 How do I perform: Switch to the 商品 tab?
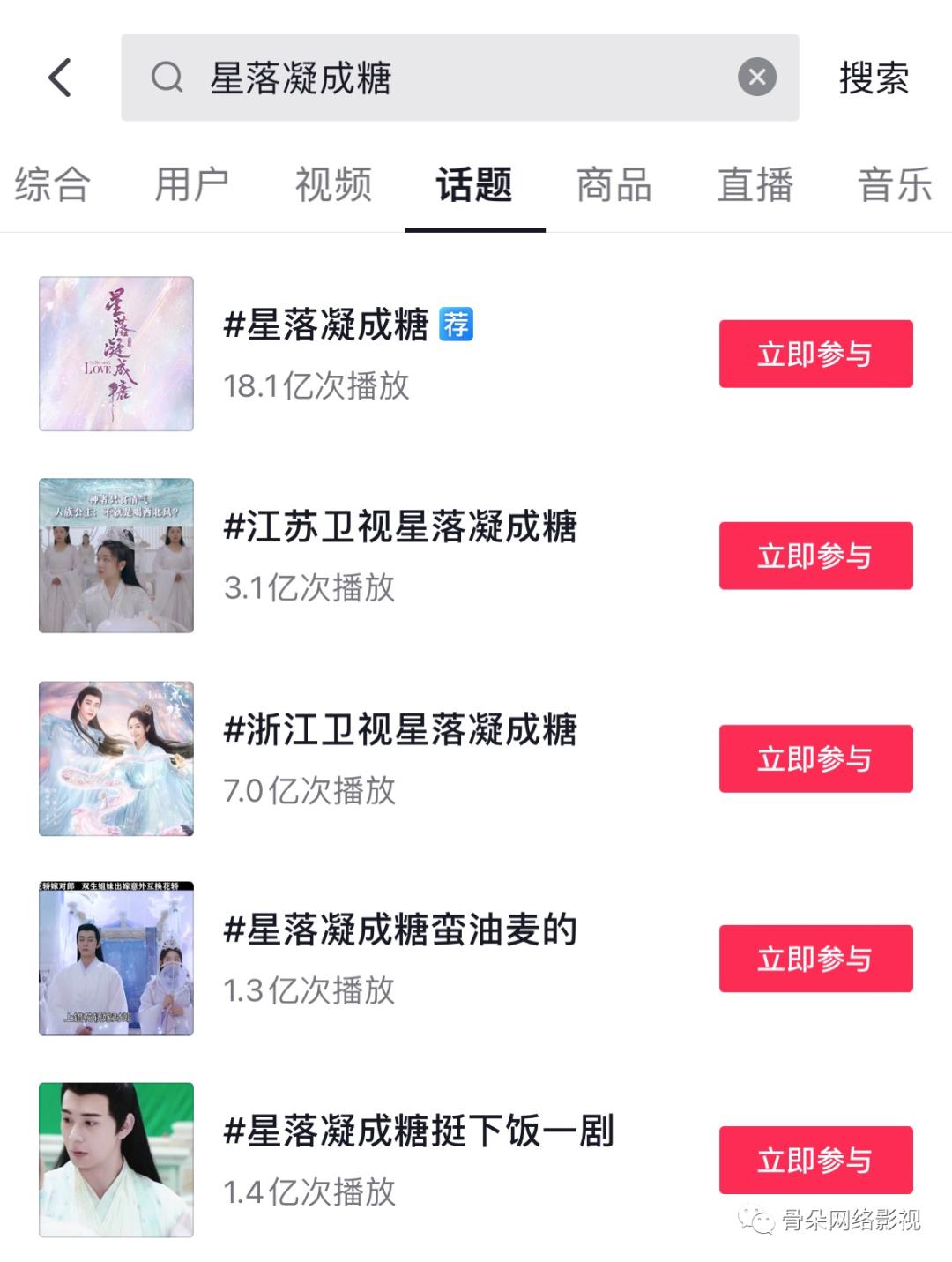[614, 185]
